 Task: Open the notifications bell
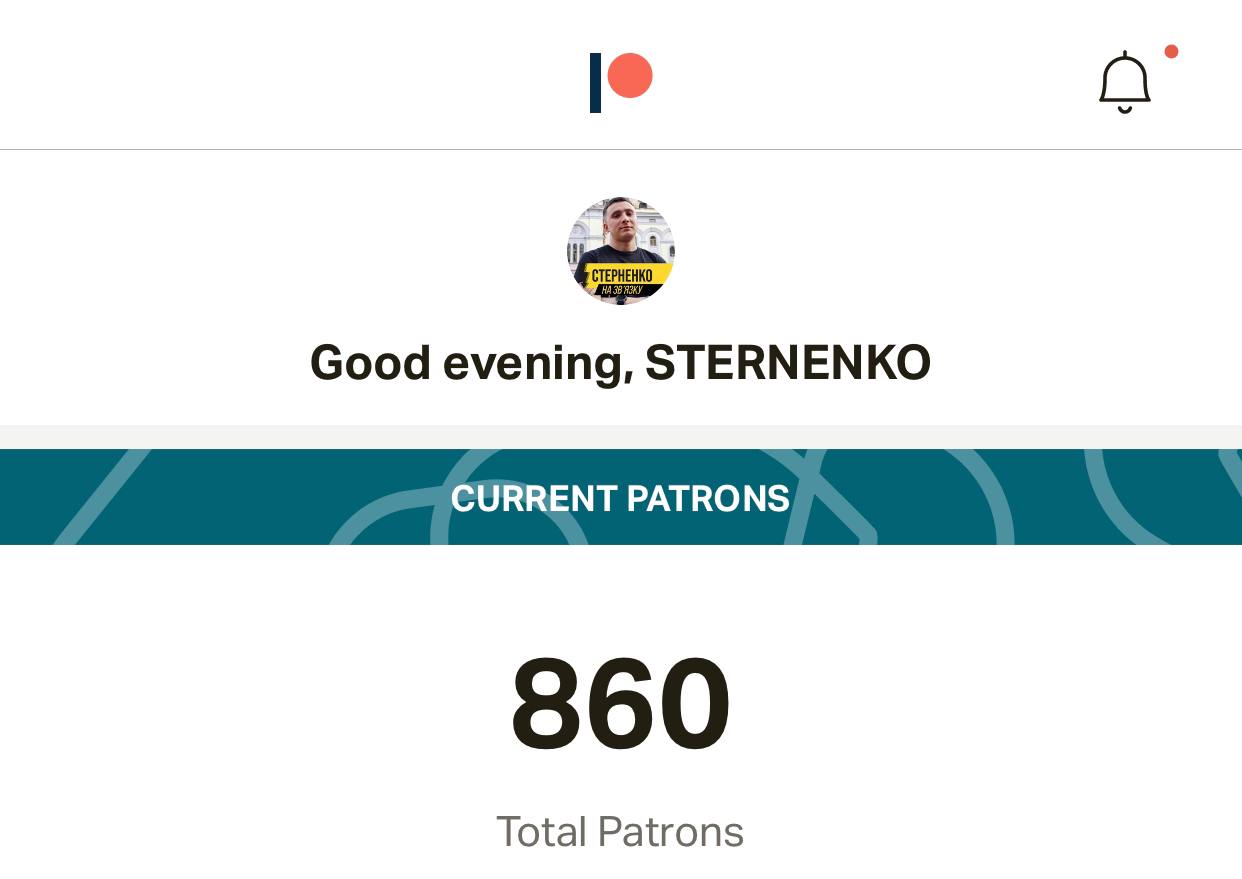[1125, 82]
